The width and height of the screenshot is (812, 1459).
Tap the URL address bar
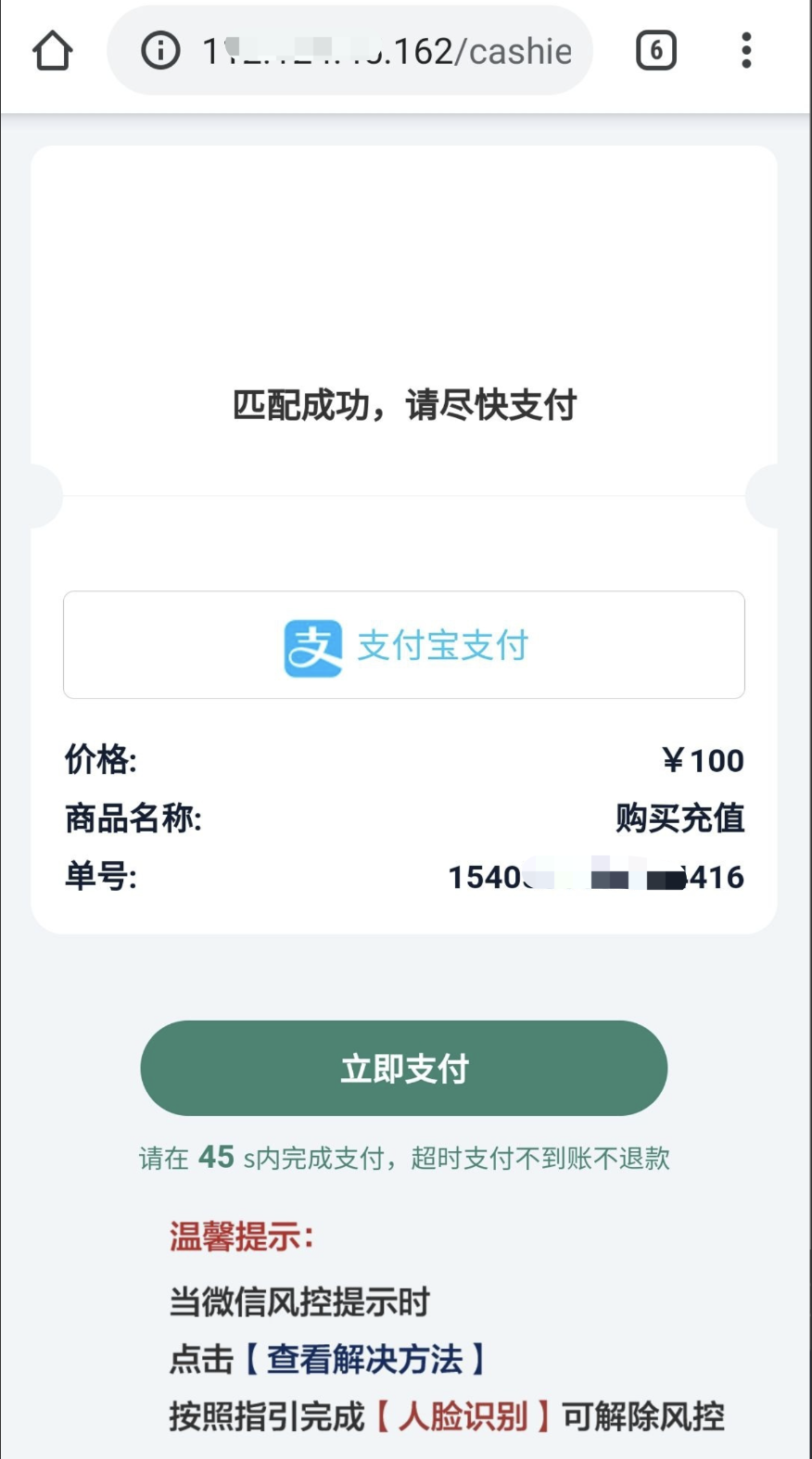350,50
